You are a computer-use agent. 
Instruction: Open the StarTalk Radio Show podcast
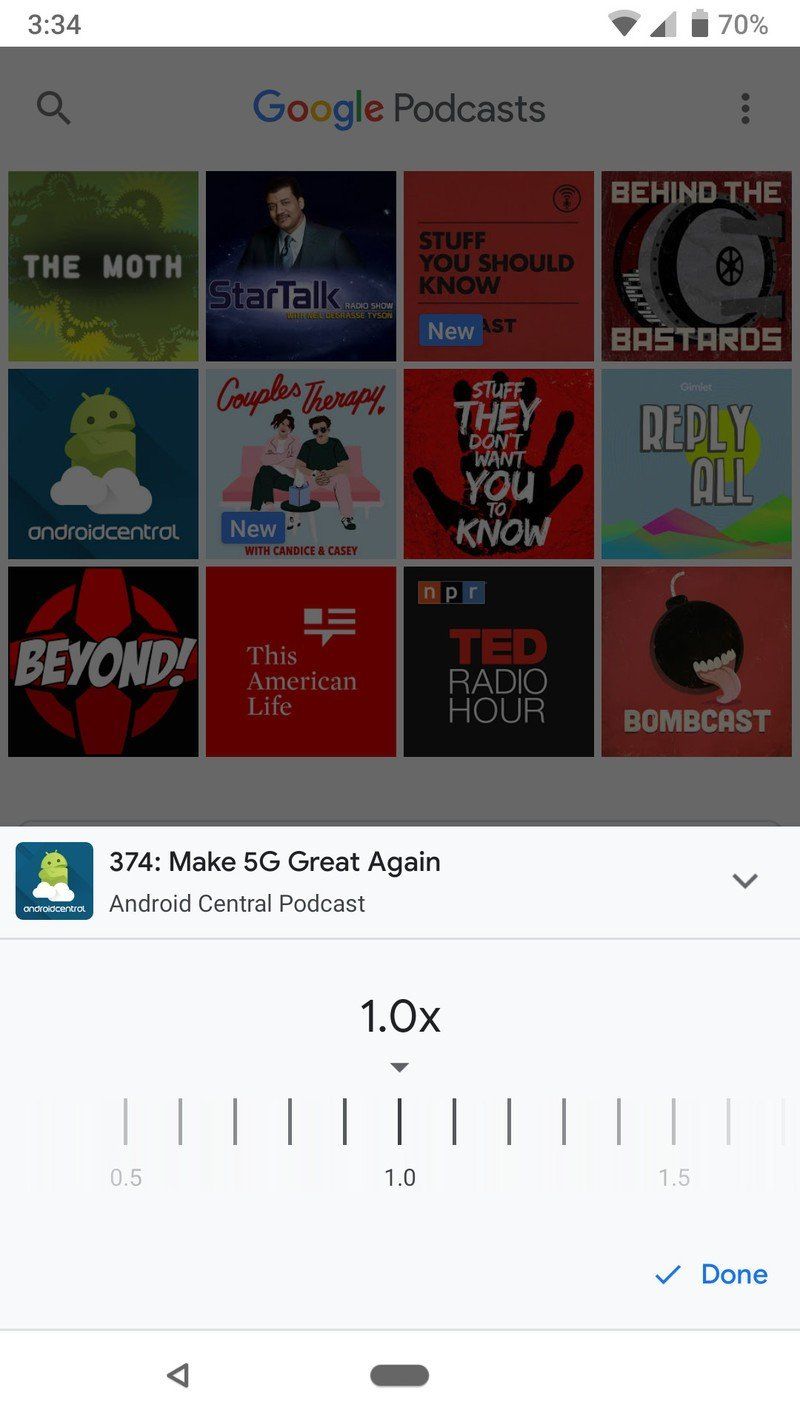(x=300, y=265)
